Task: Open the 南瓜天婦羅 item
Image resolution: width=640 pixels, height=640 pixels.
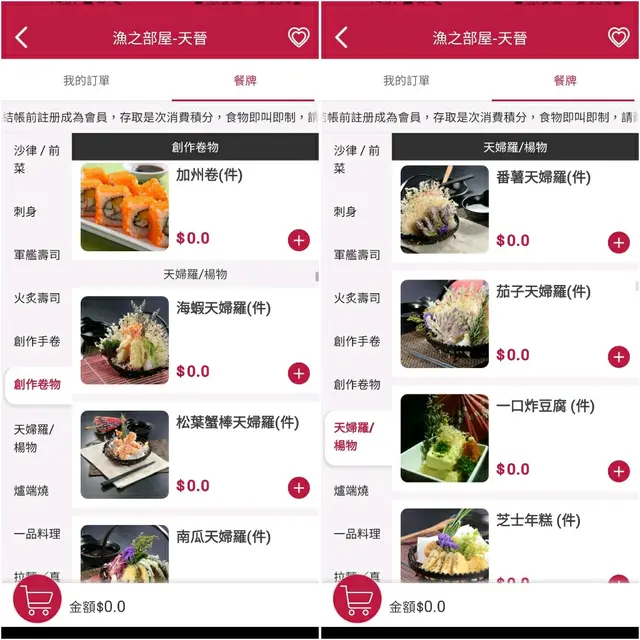Action: pos(223,538)
